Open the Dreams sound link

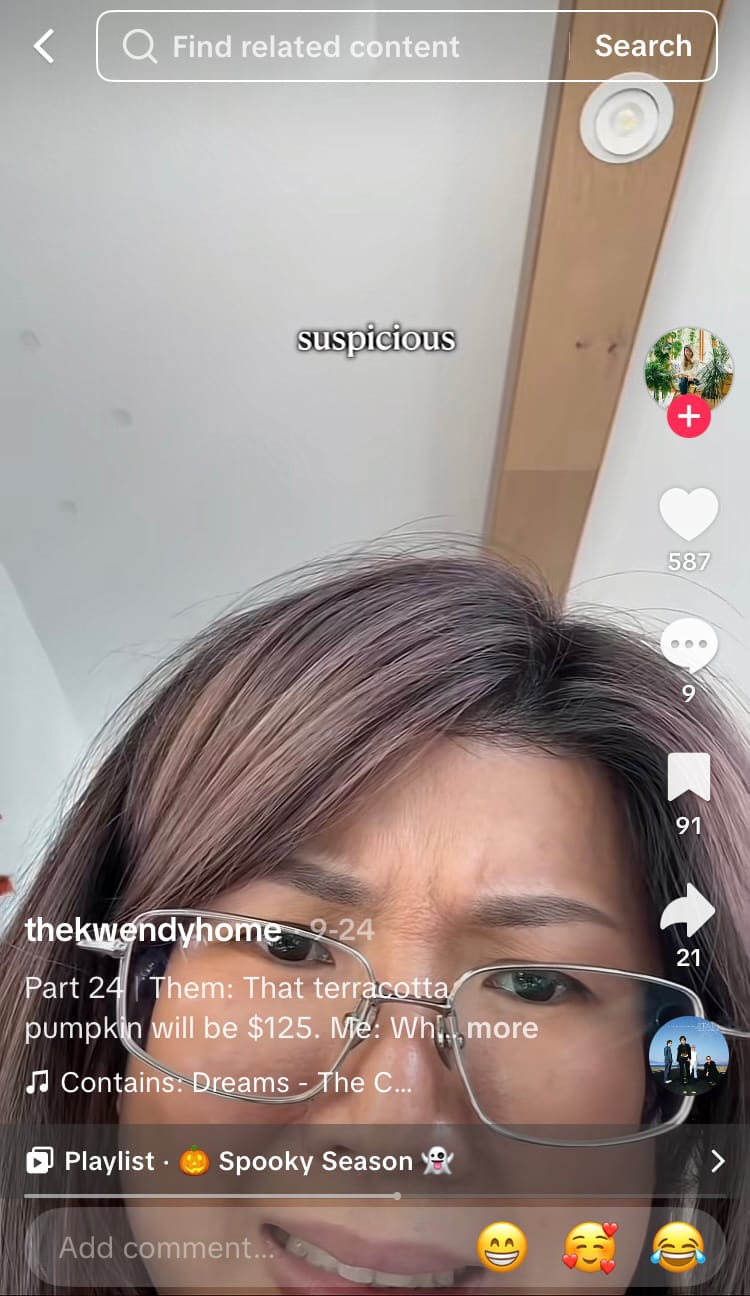tap(235, 1082)
